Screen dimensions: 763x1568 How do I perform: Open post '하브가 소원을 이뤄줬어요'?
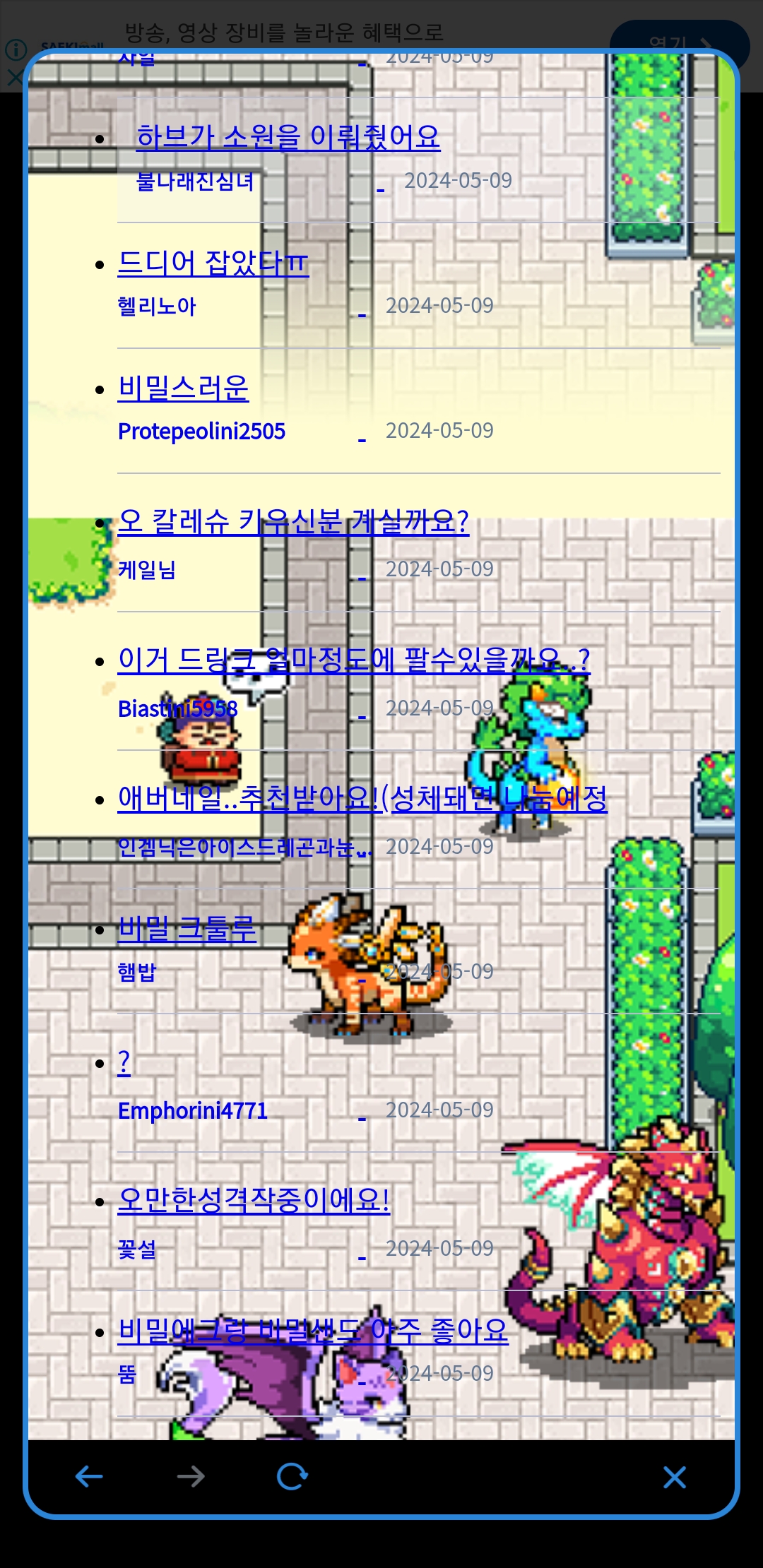pos(288,137)
